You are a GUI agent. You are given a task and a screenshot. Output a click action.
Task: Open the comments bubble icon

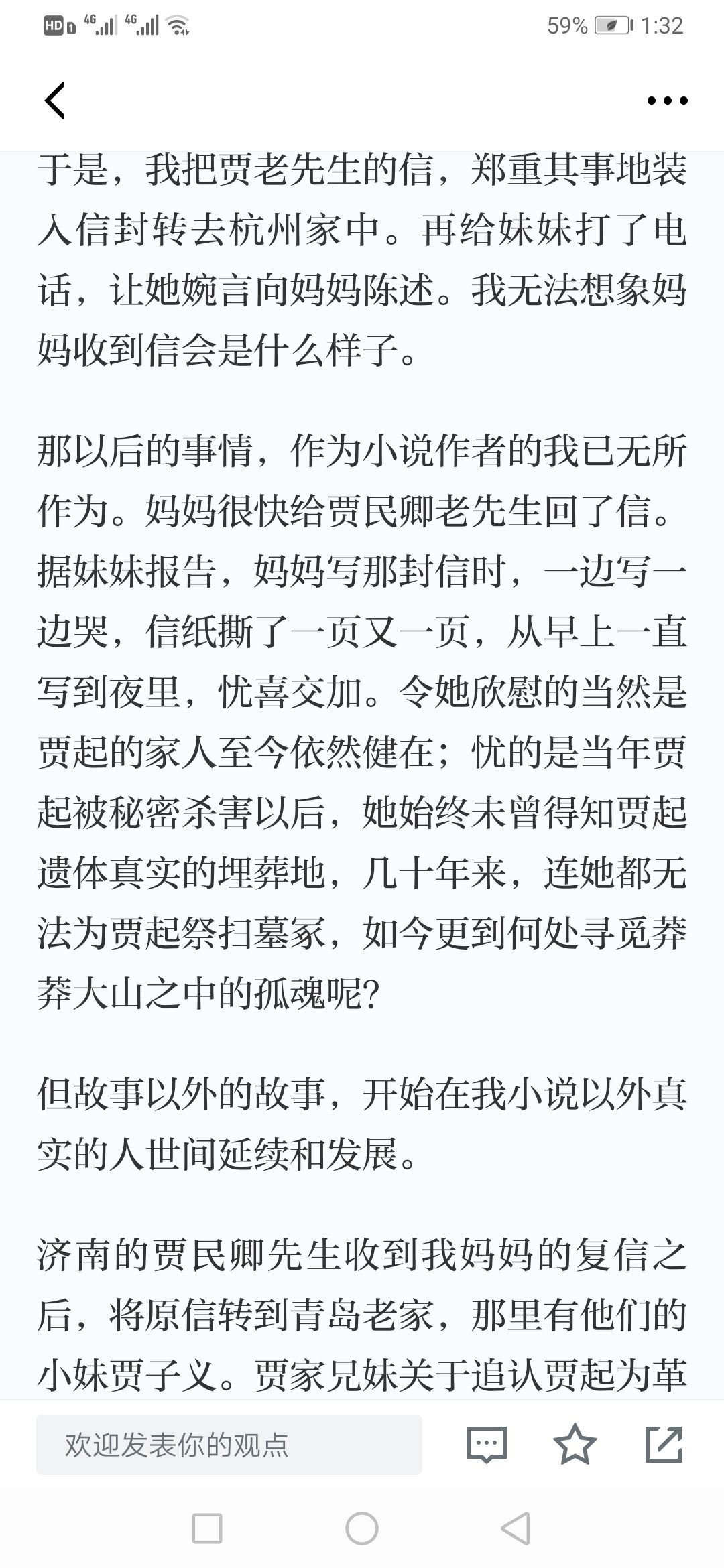click(487, 1445)
